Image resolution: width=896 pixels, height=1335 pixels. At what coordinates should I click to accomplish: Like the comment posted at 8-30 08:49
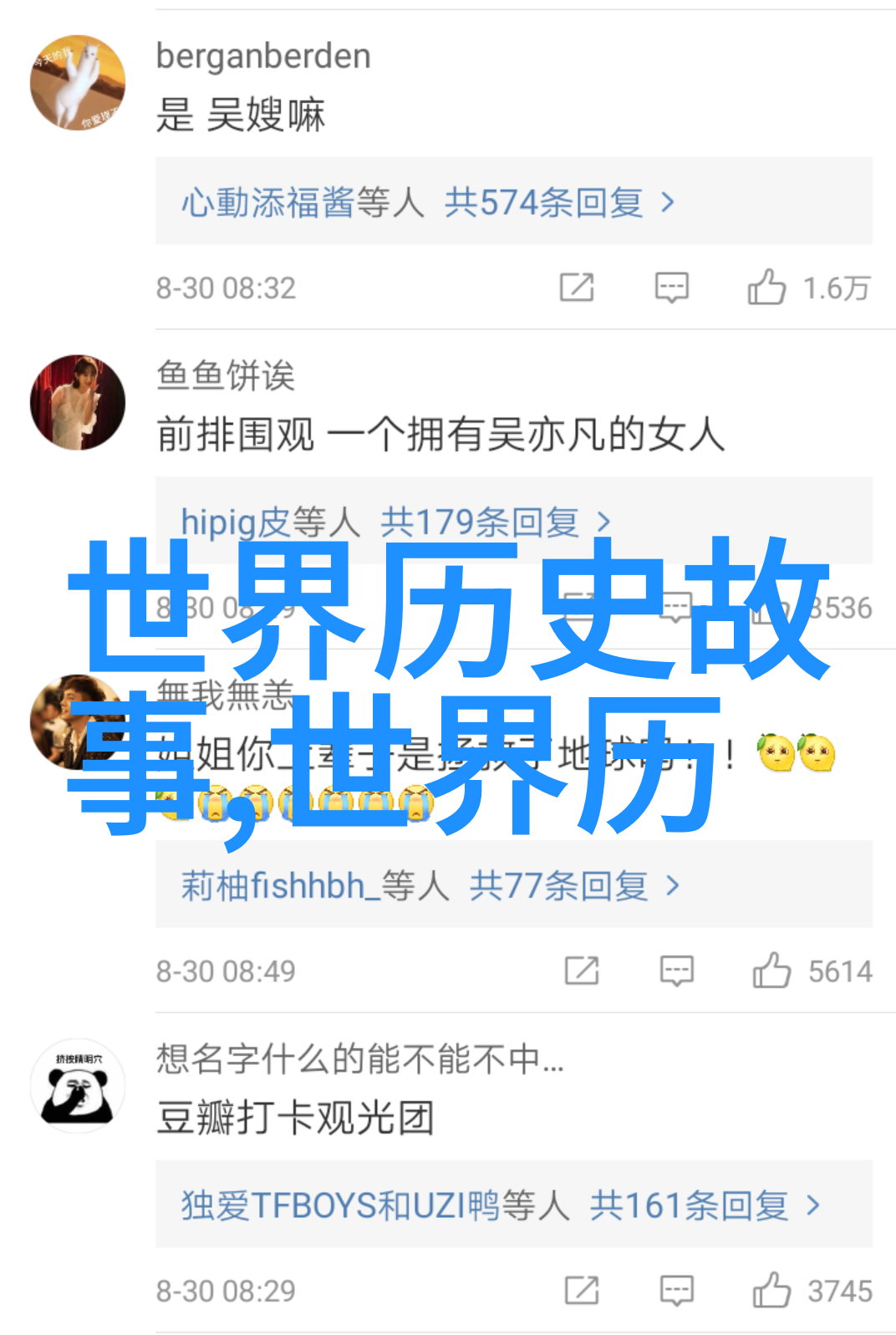[x=771, y=971]
